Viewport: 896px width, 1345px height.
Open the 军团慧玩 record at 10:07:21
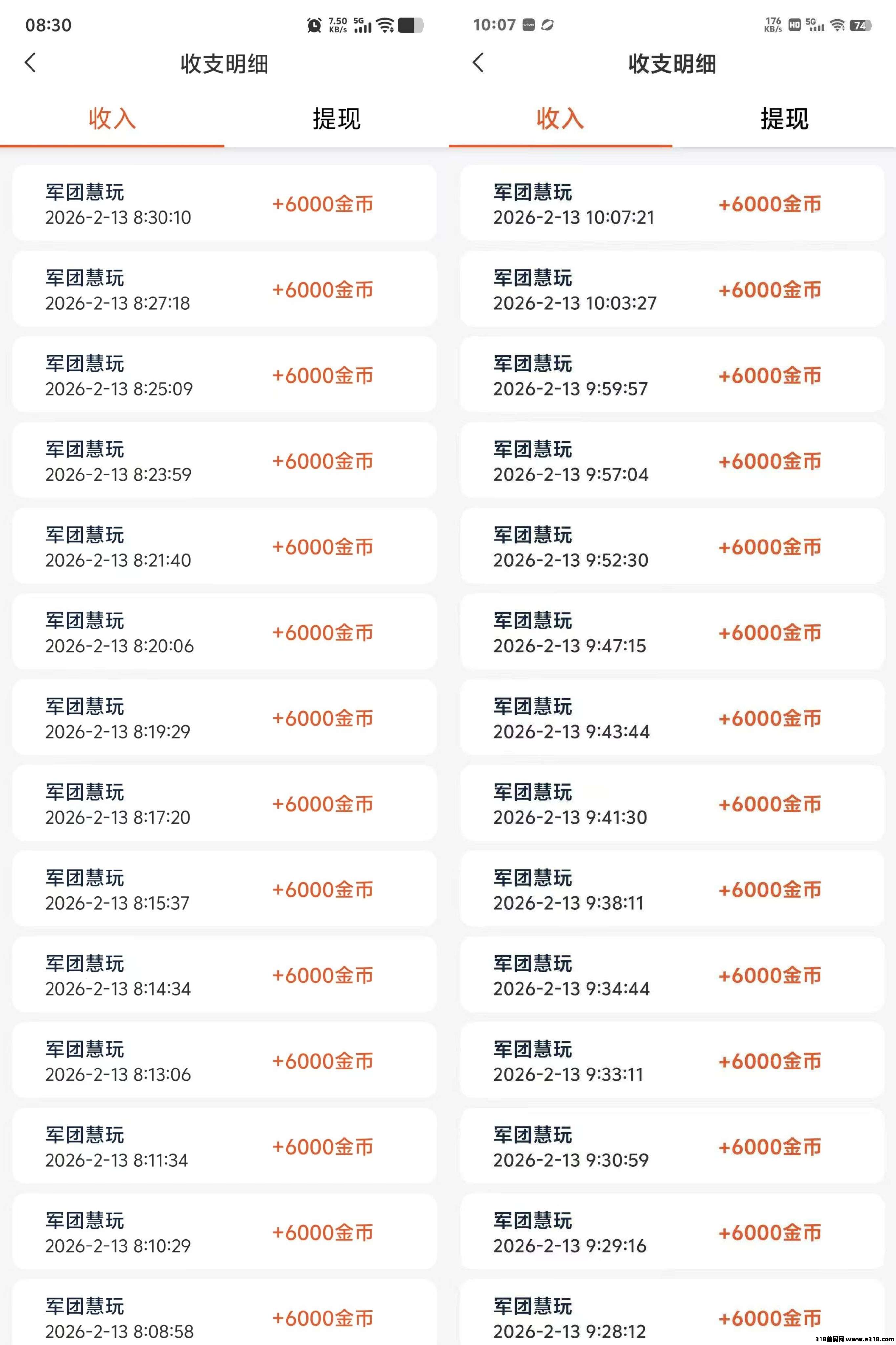672,203
